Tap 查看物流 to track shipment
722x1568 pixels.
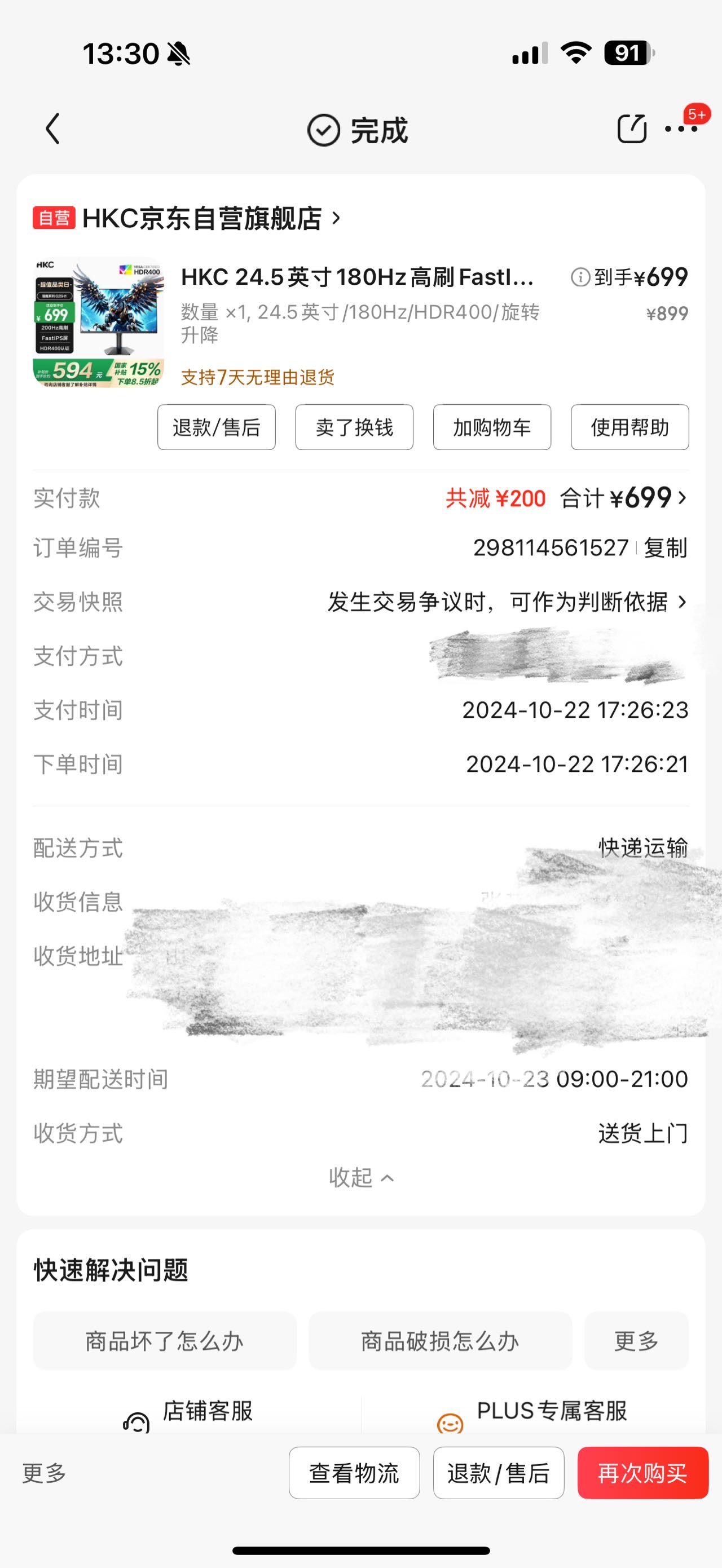point(354,1473)
